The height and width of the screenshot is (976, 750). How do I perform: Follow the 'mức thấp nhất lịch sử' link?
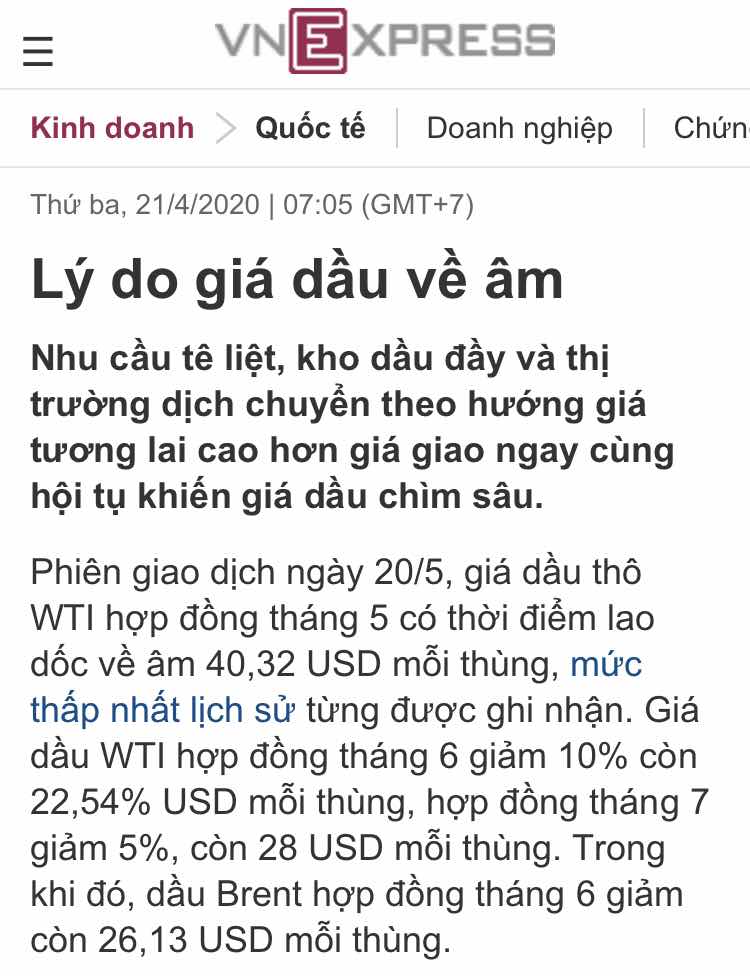tap(163, 710)
